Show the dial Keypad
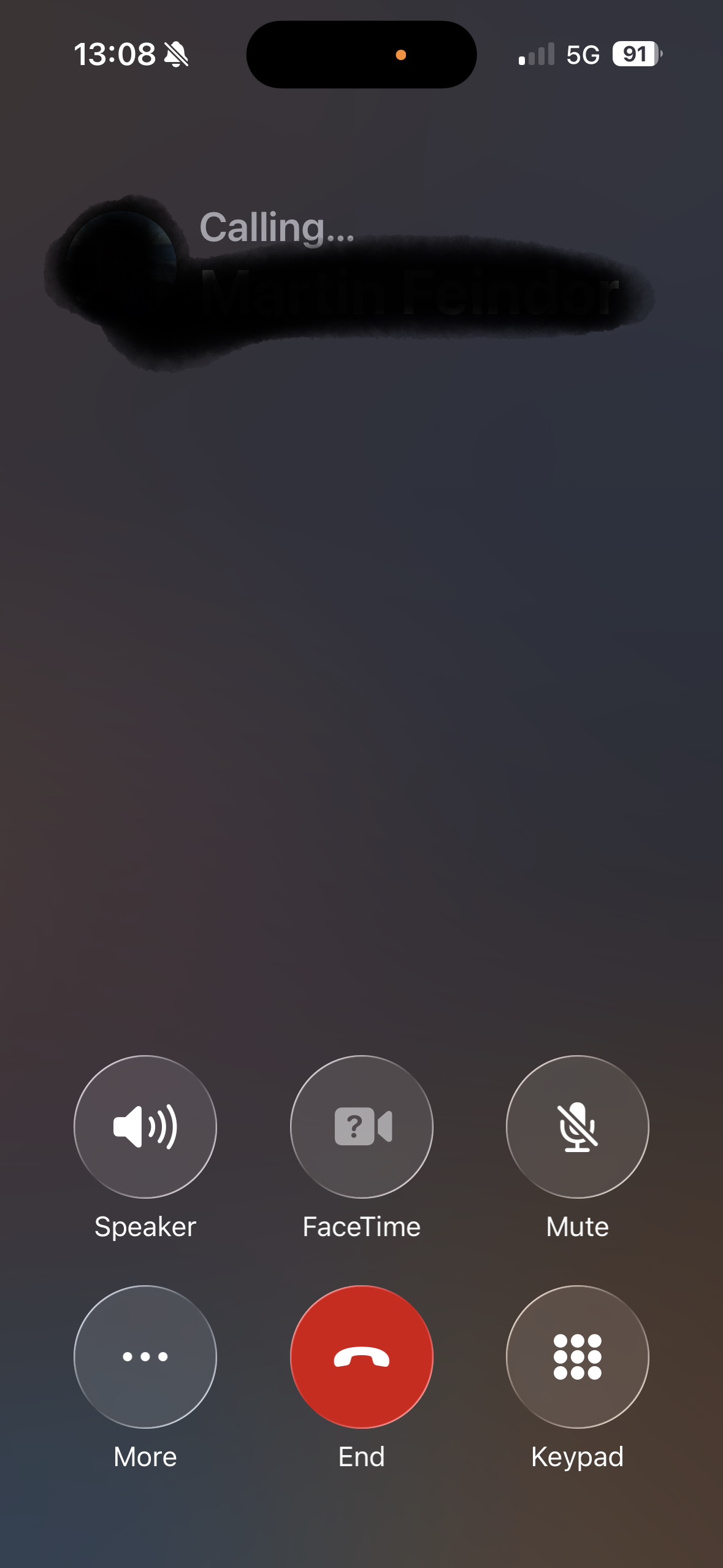The height and width of the screenshot is (1568, 723). pos(577,1356)
